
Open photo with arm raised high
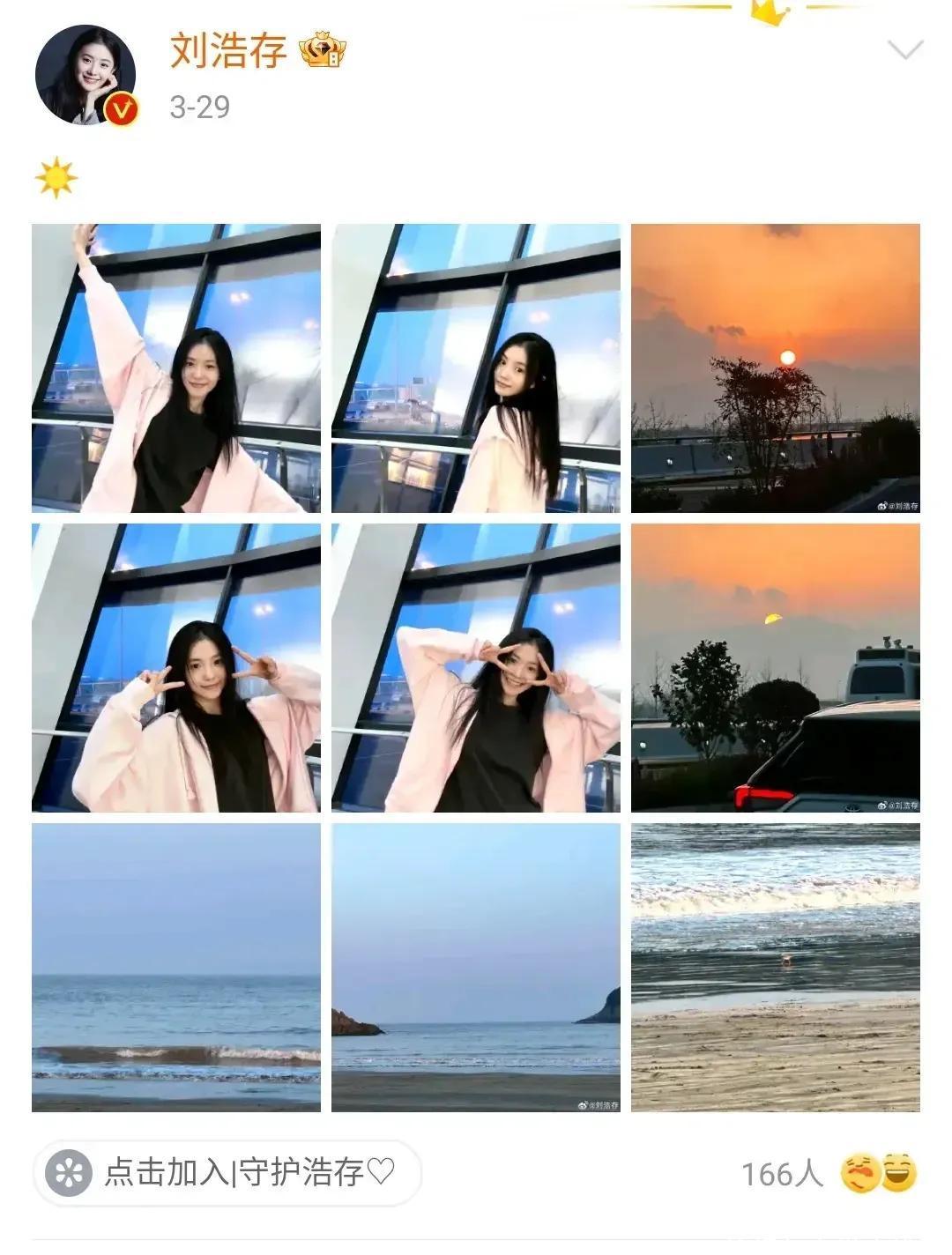tap(176, 368)
